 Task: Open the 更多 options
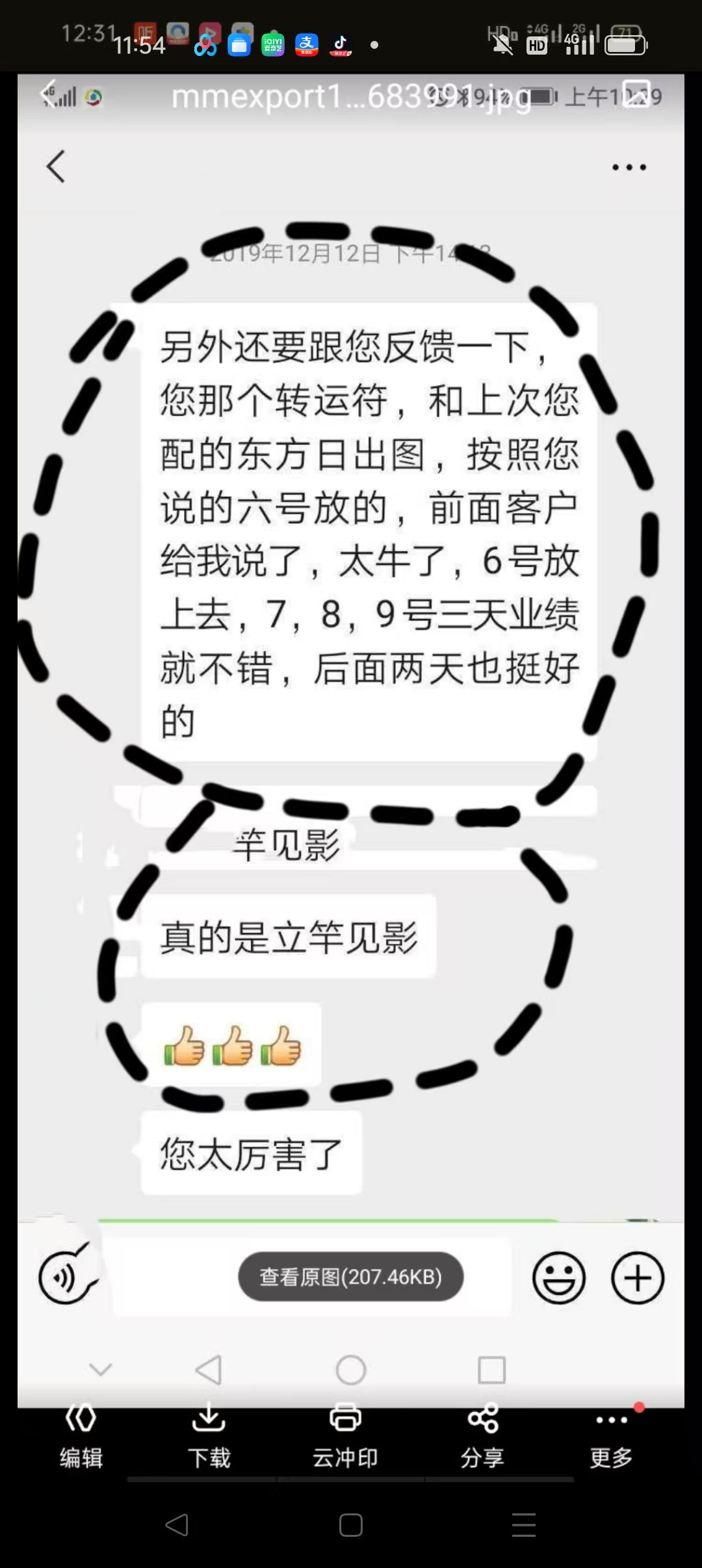click(x=611, y=1438)
